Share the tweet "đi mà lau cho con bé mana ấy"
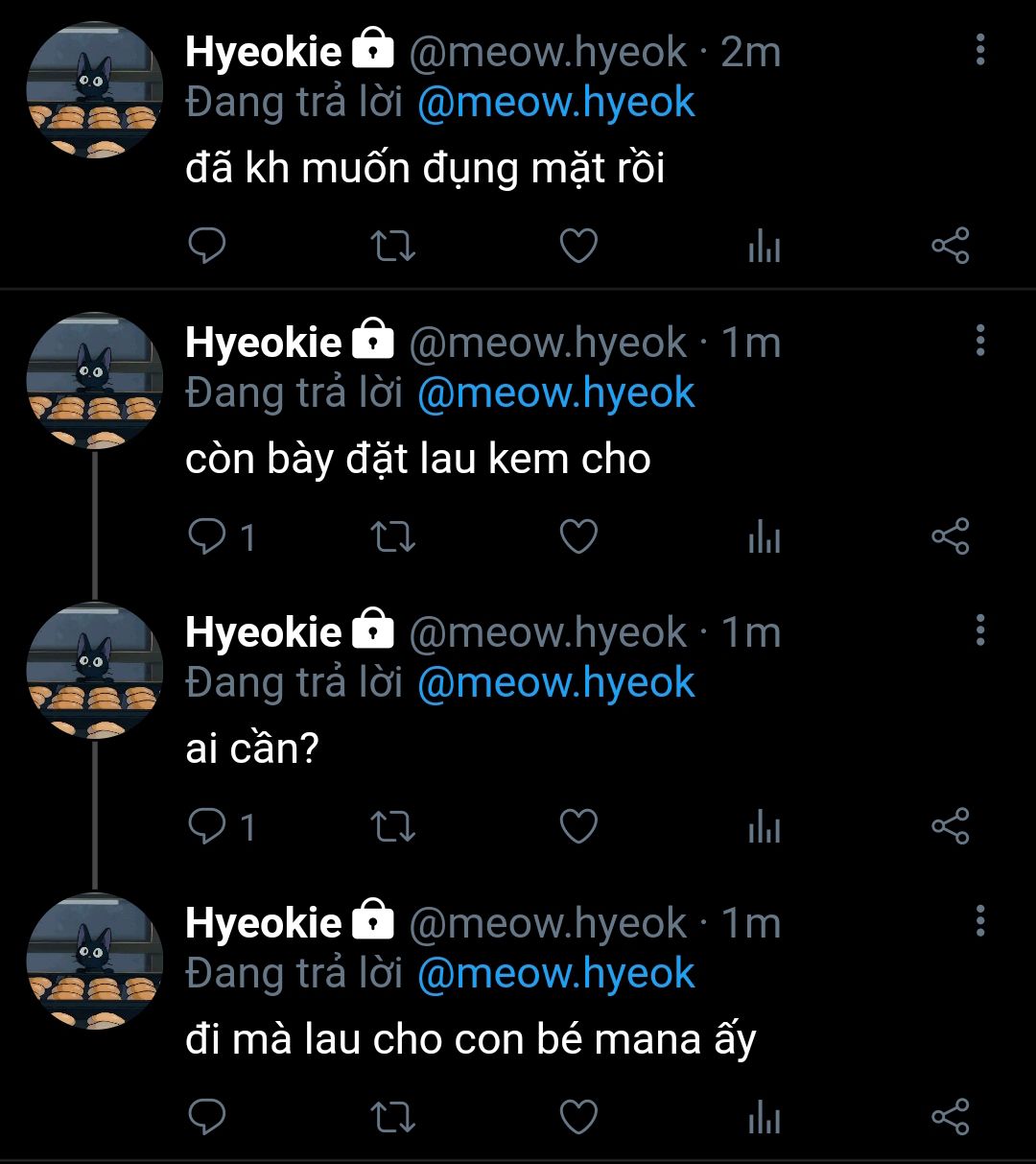The width and height of the screenshot is (1036, 1164). (x=950, y=1117)
